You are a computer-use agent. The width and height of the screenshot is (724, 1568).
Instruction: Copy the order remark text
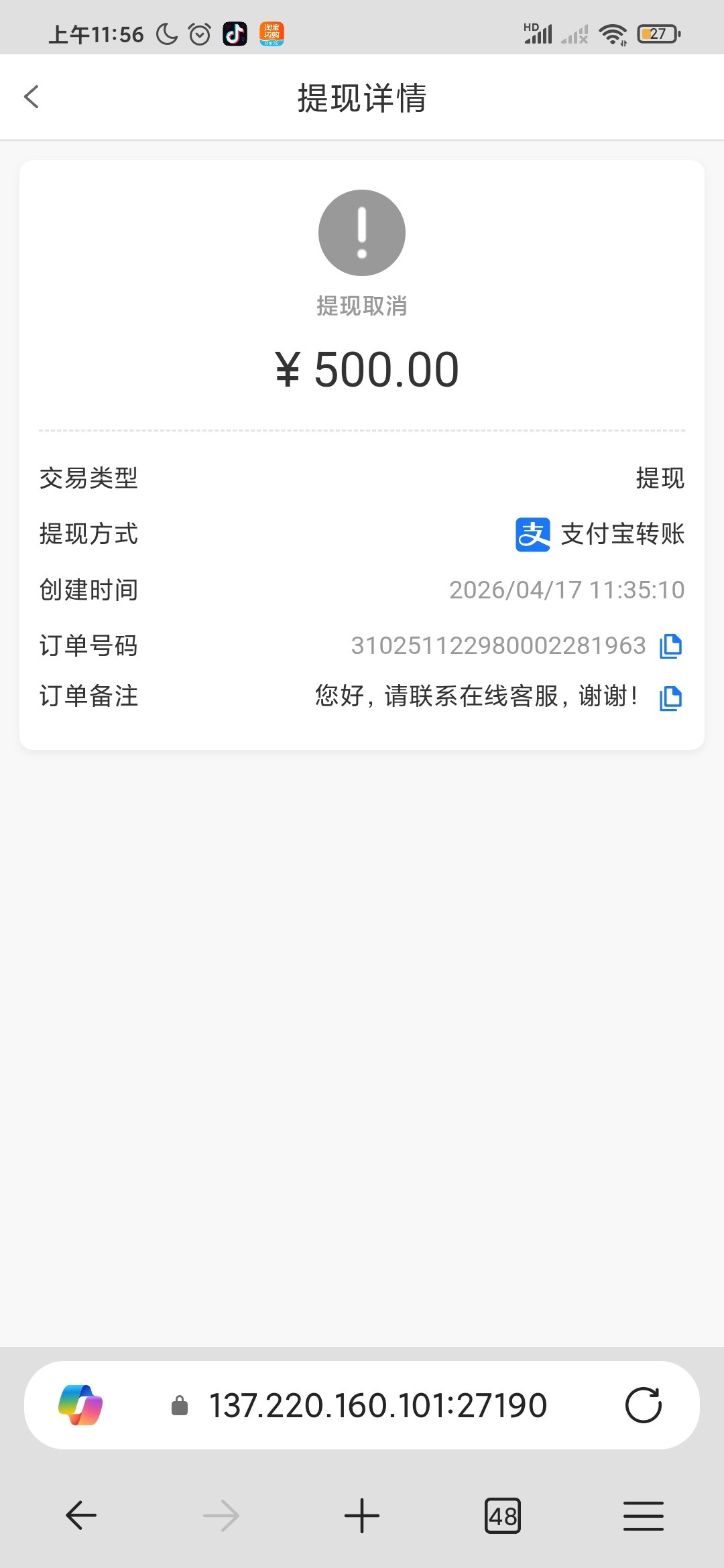pos(670,697)
